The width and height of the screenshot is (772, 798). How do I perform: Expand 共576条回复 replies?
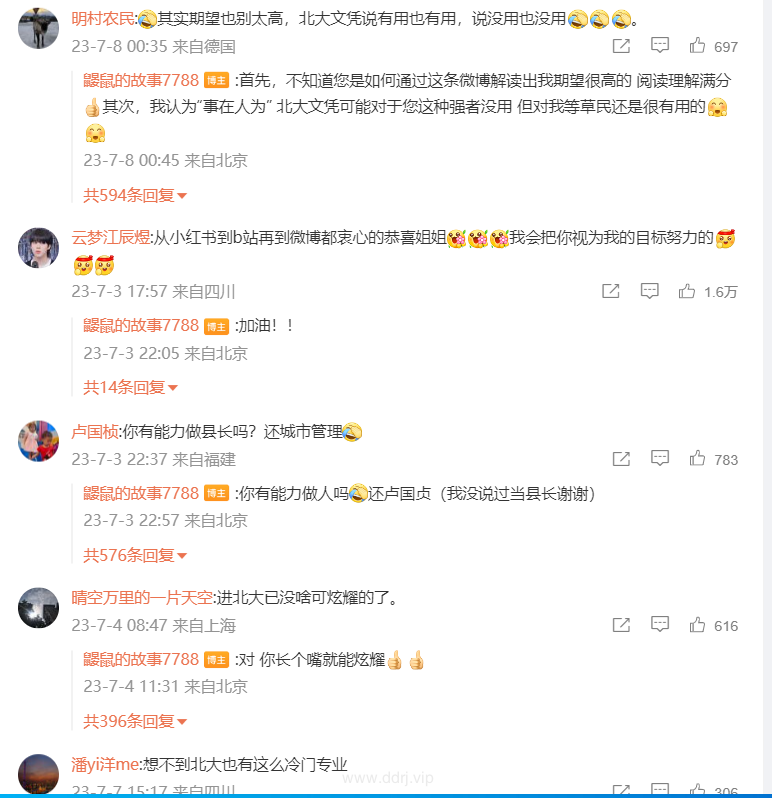click(135, 555)
